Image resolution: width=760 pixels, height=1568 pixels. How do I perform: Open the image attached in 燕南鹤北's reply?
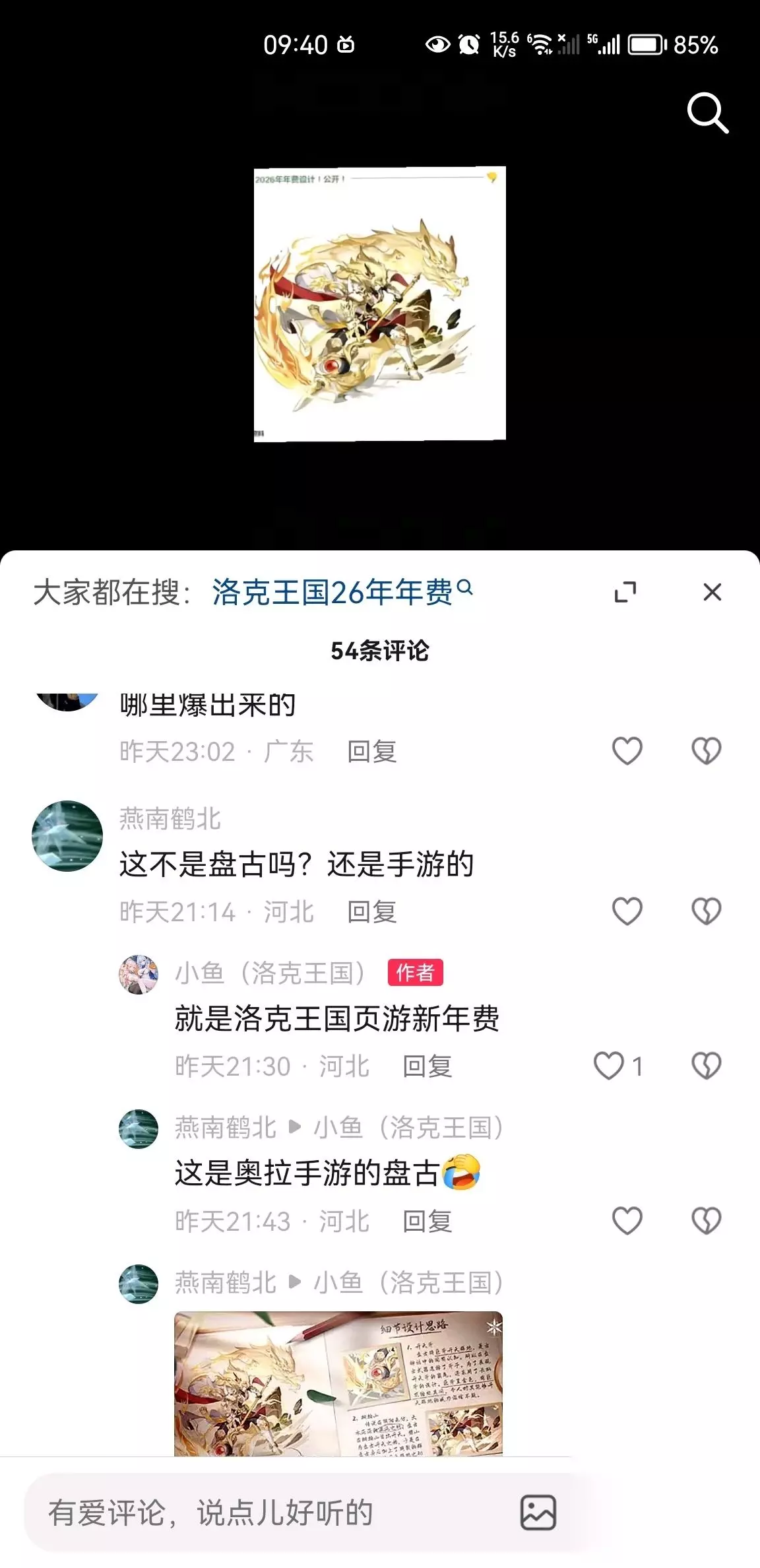[x=338, y=1383]
